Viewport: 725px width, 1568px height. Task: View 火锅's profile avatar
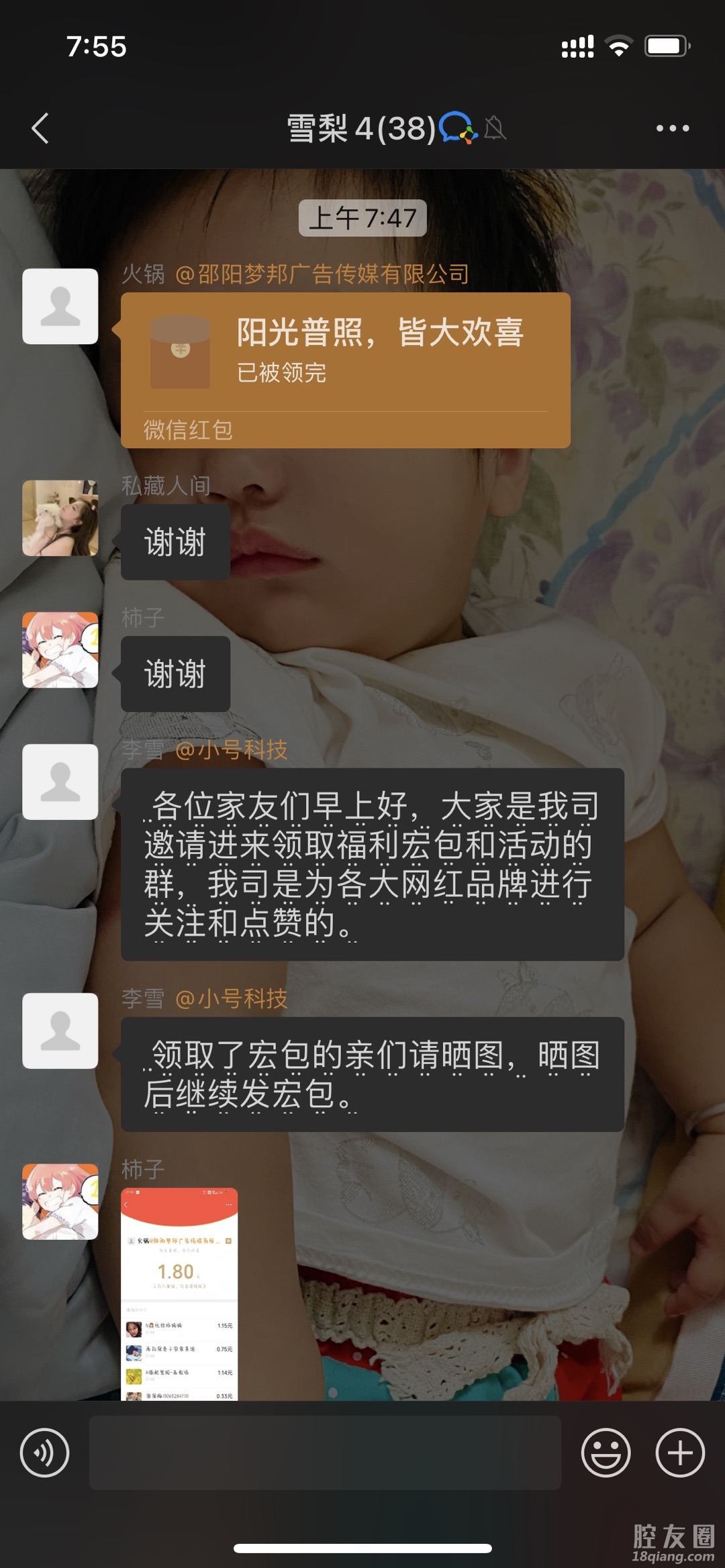(60, 307)
